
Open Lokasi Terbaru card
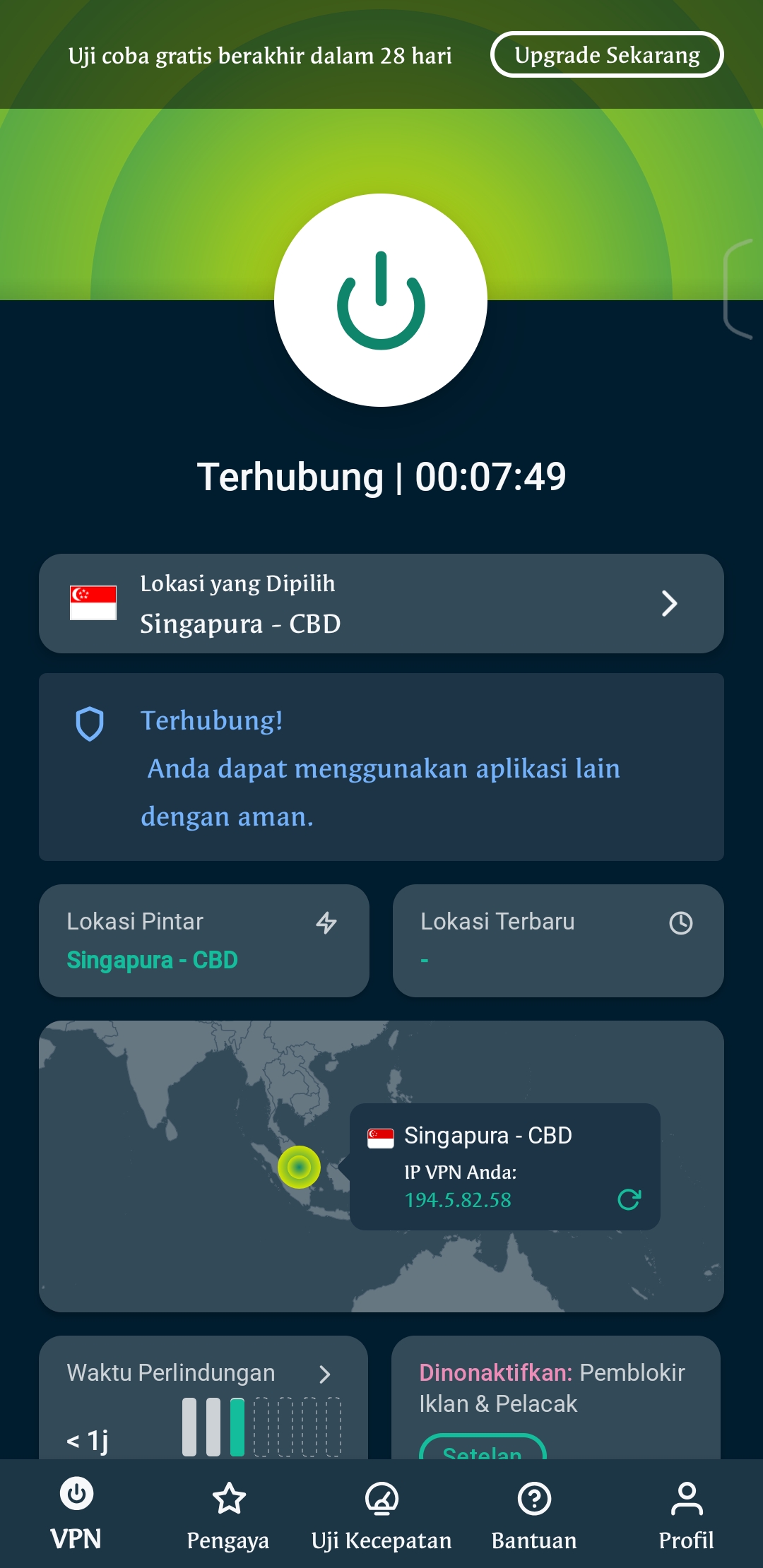click(x=558, y=940)
